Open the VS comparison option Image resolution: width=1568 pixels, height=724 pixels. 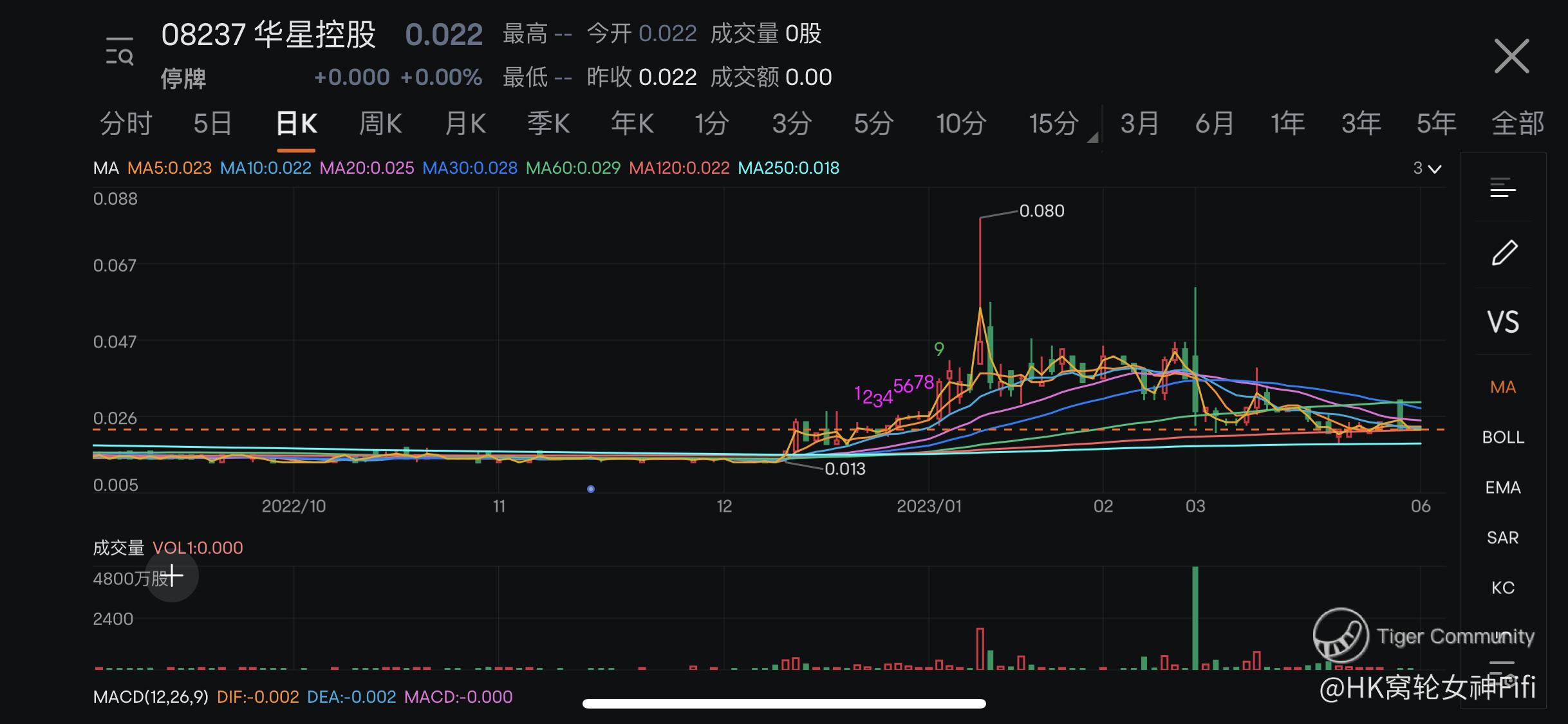1503,322
